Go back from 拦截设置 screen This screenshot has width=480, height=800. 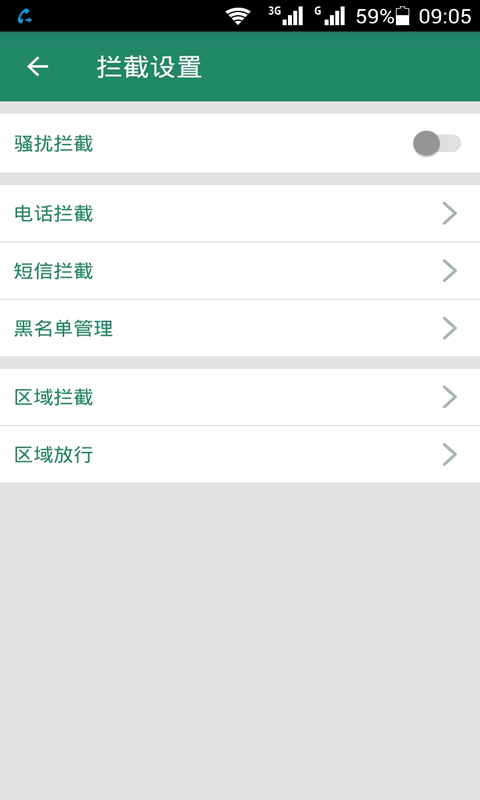click(x=38, y=67)
